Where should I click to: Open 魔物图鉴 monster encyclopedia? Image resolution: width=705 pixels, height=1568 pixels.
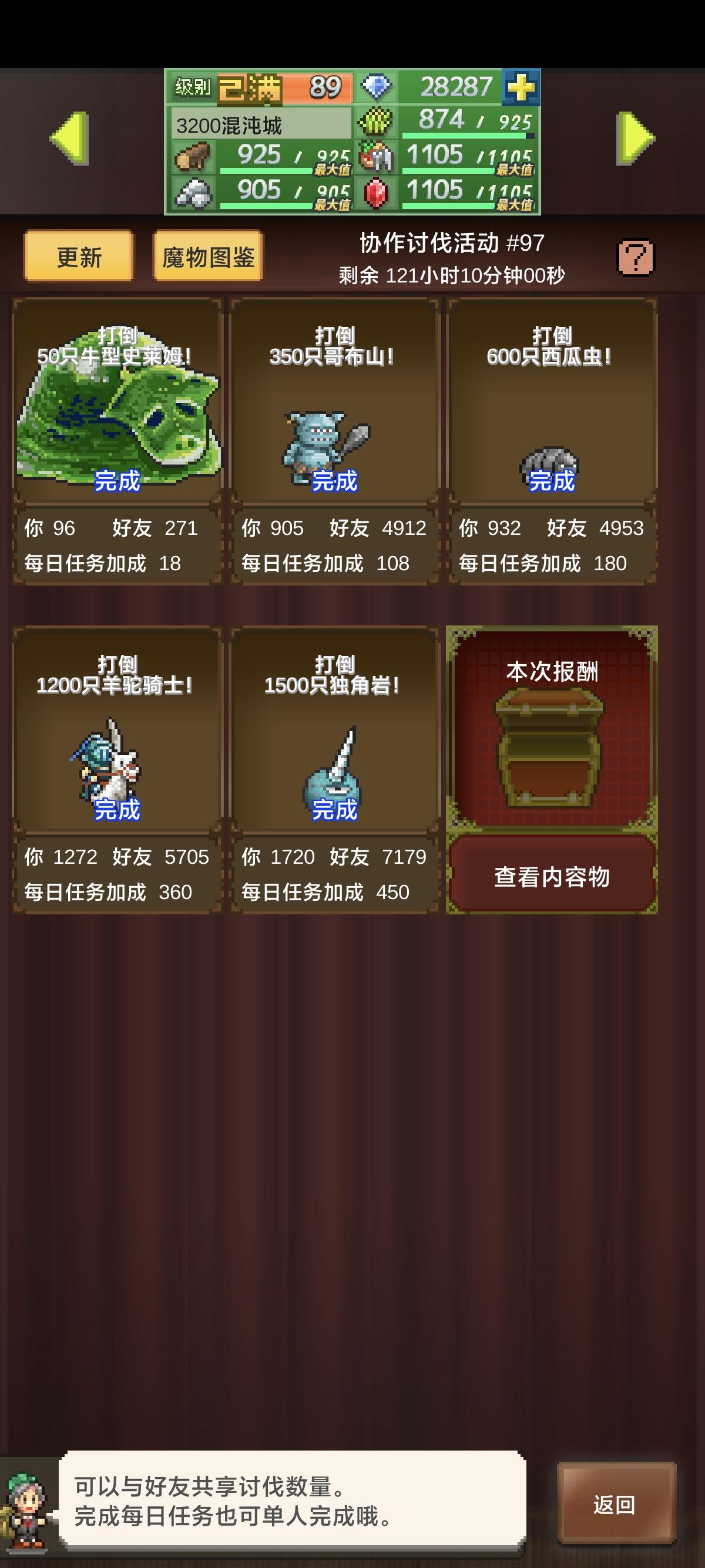coord(208,255)
